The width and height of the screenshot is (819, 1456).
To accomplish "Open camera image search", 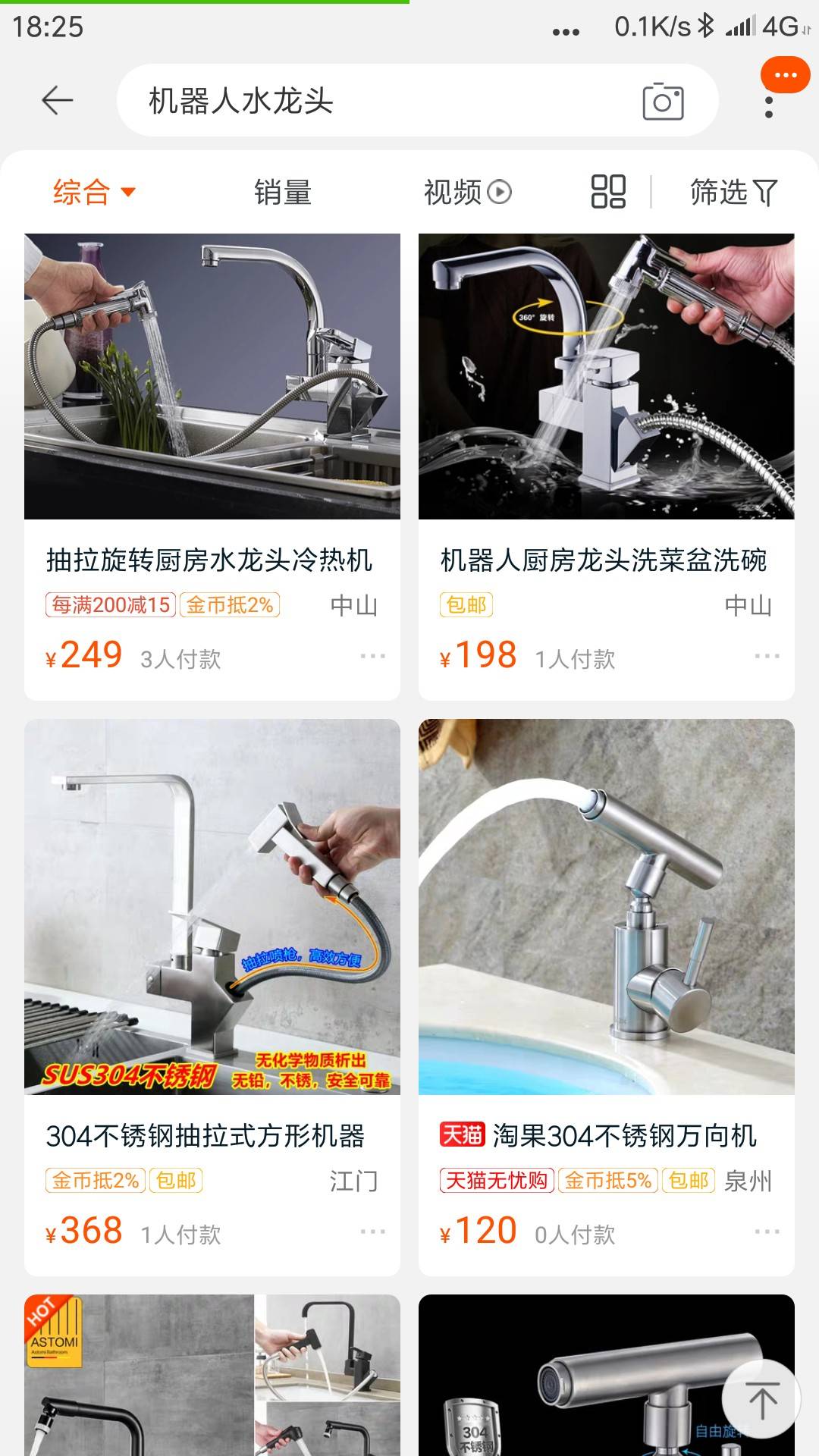I will (663, 102).
